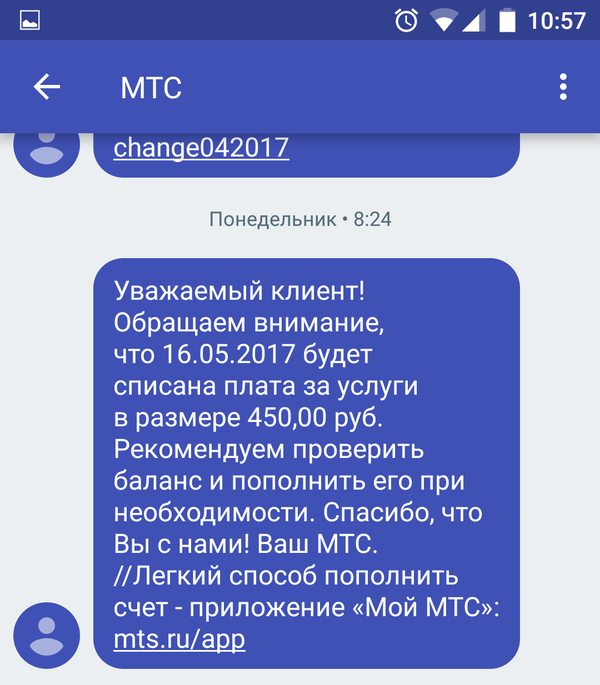600x685 pixels.
Task: Open the change042017 link
Action: click(201, 148)
